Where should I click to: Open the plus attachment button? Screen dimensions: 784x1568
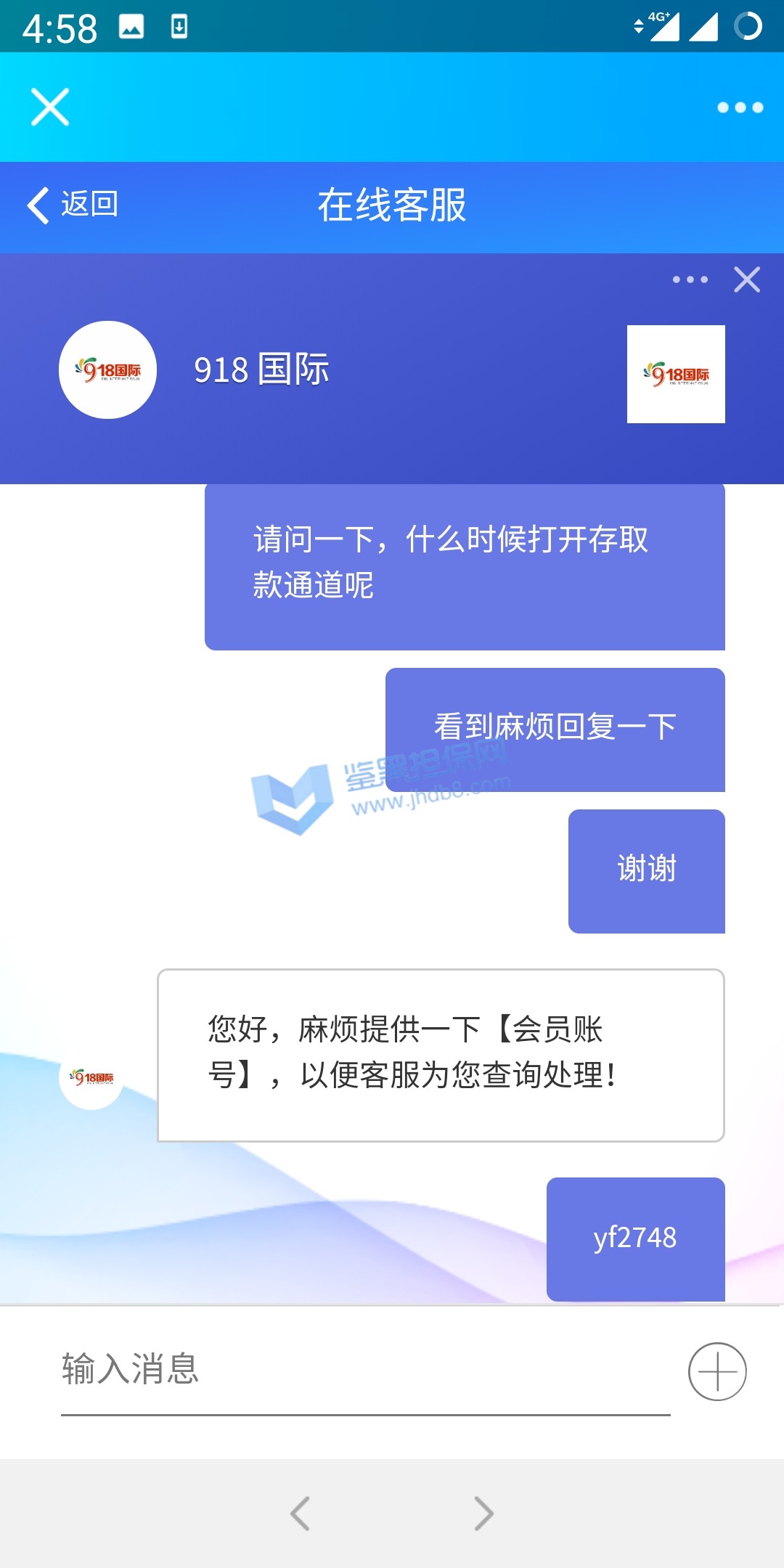(x=717, y=1371)
